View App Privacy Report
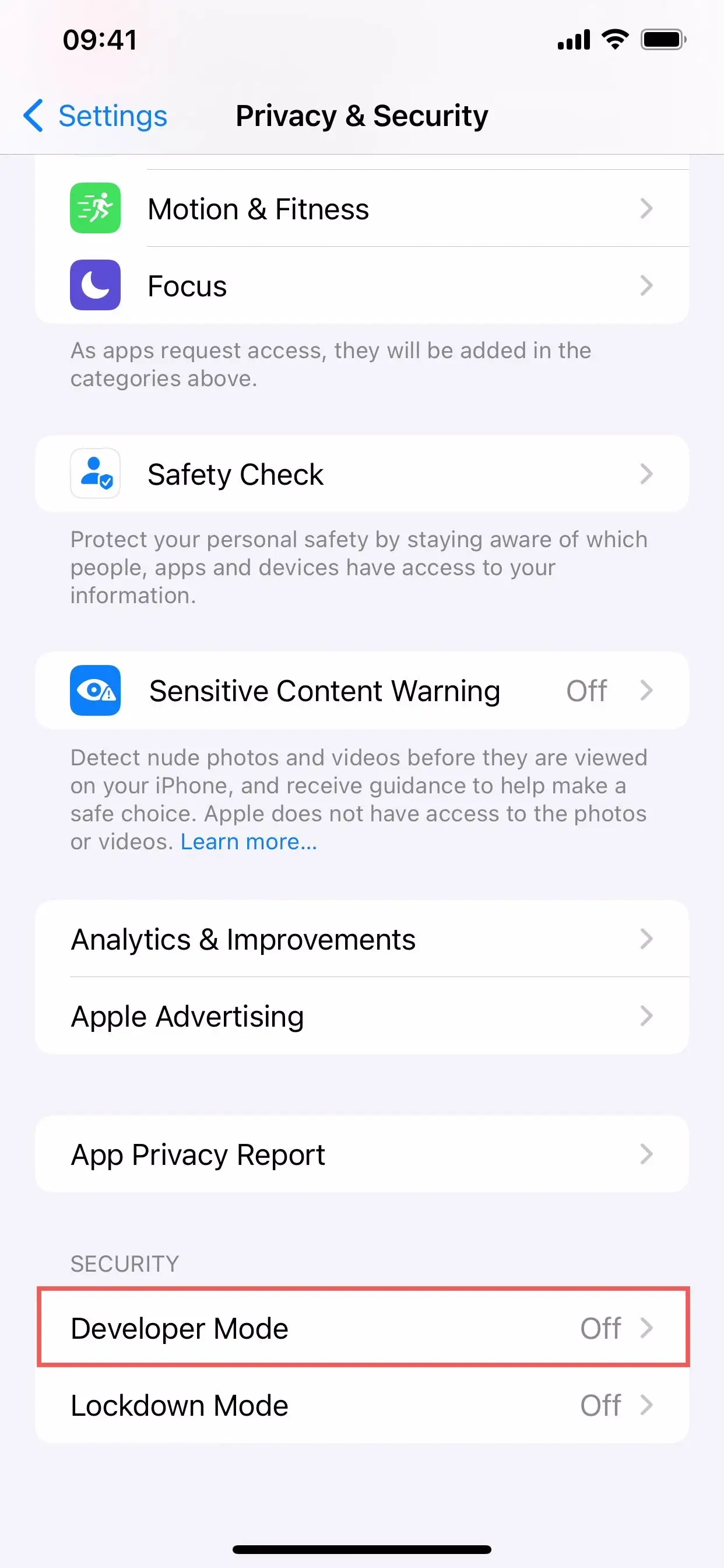The width and height of the screenshot is (724, 1568). tap(361, 1154)
